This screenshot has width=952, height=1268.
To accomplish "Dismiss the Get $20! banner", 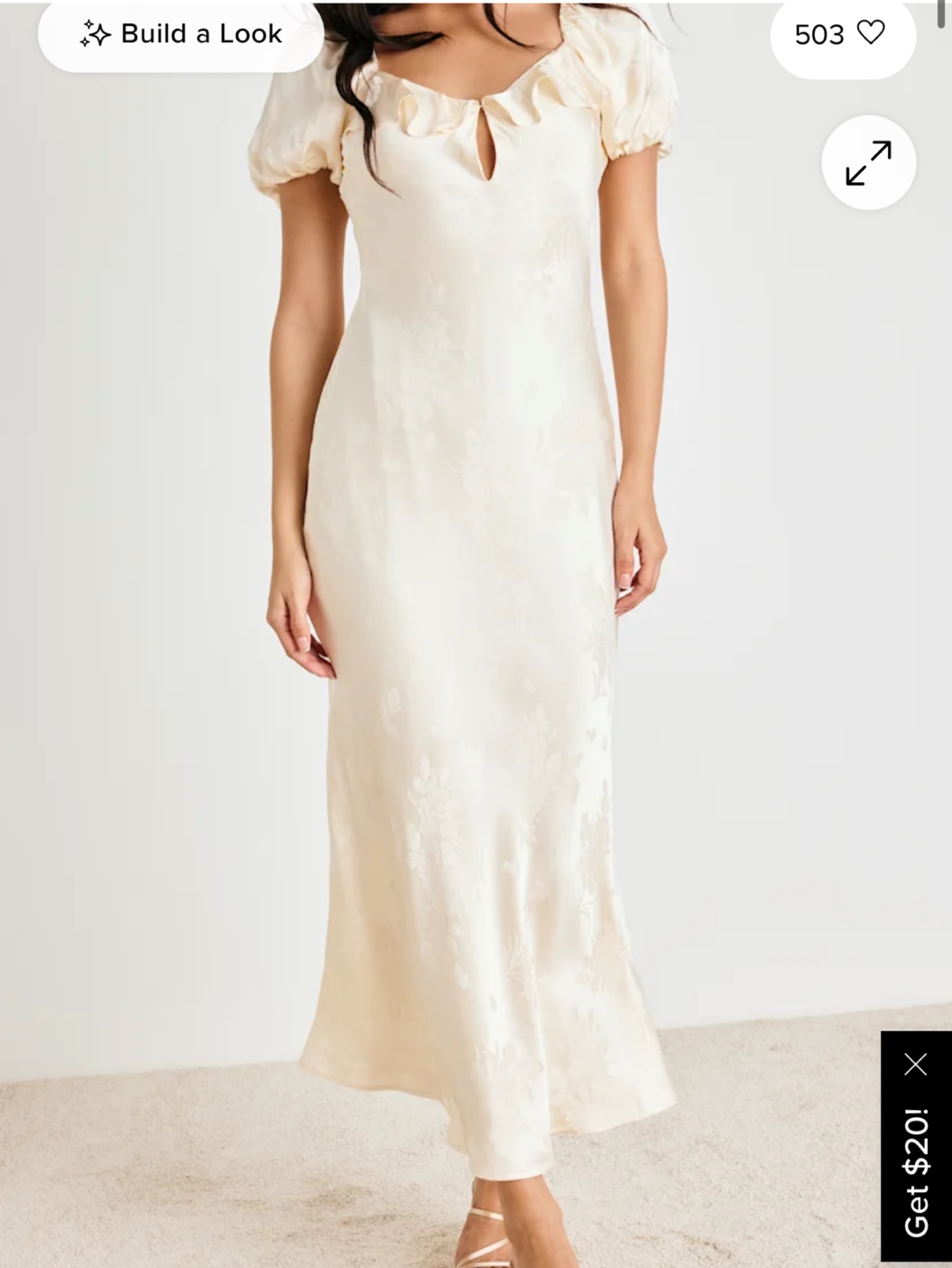I will (916, 1065).
